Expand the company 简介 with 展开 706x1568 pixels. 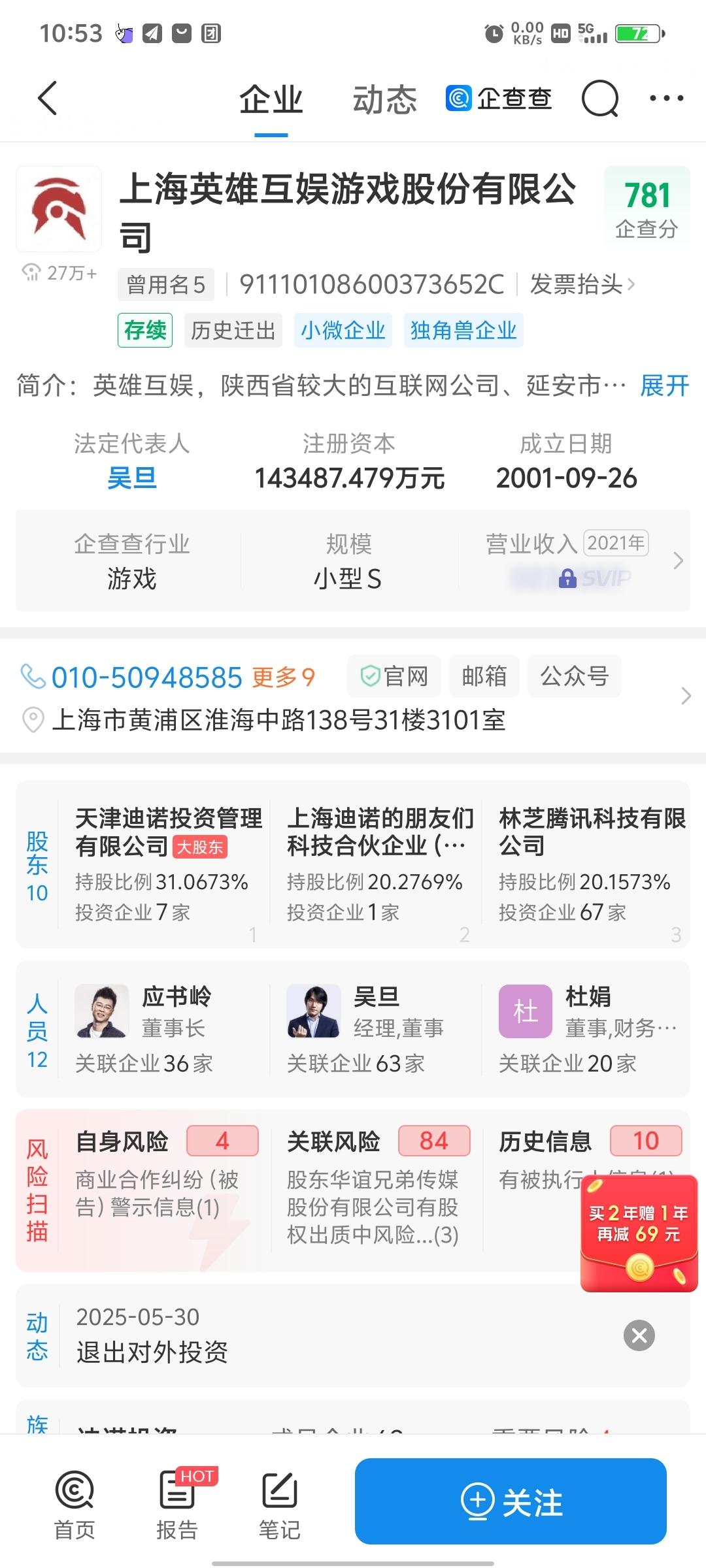point(664,385)
